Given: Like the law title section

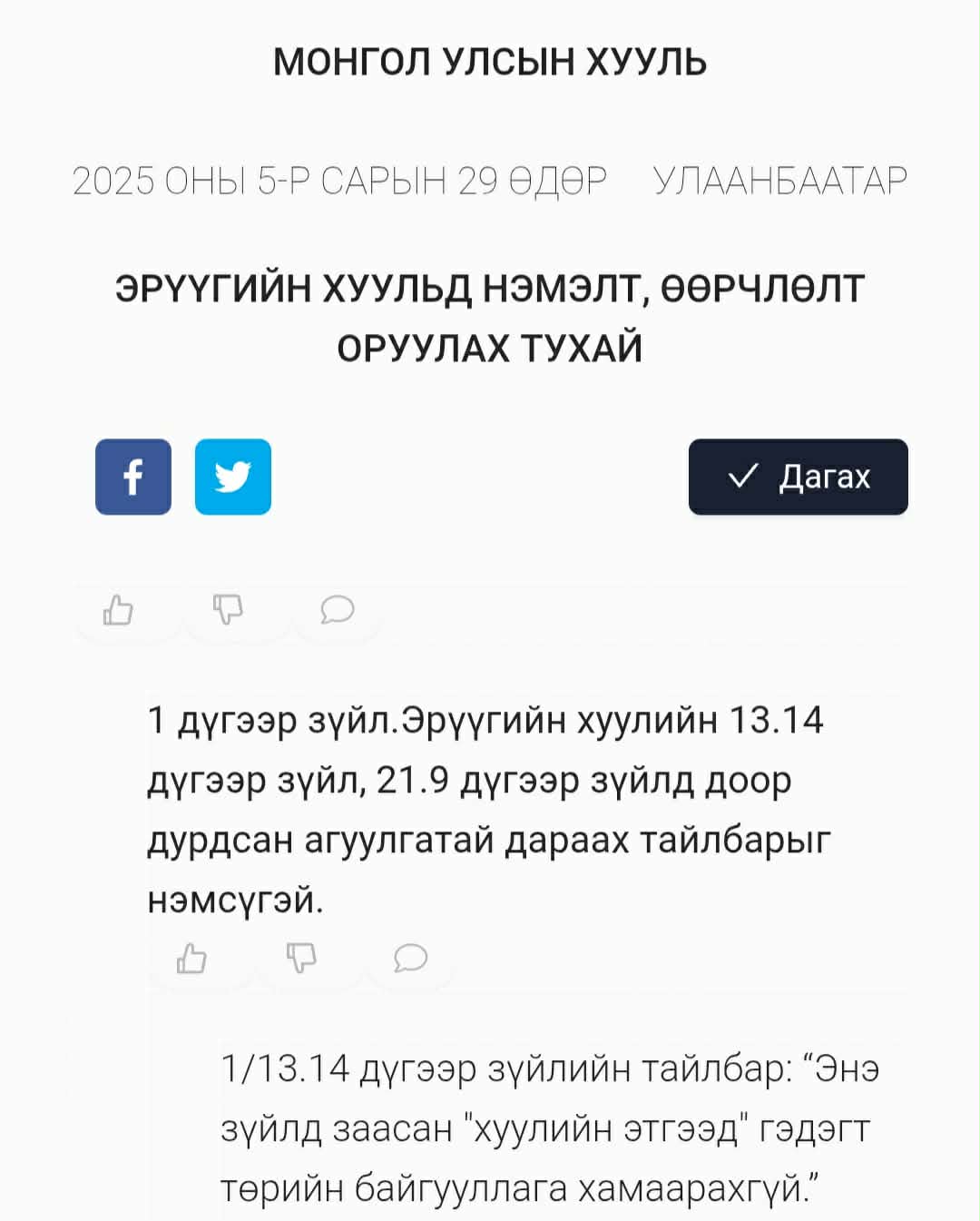Looking at the screenshot, I should click(118, 610).
